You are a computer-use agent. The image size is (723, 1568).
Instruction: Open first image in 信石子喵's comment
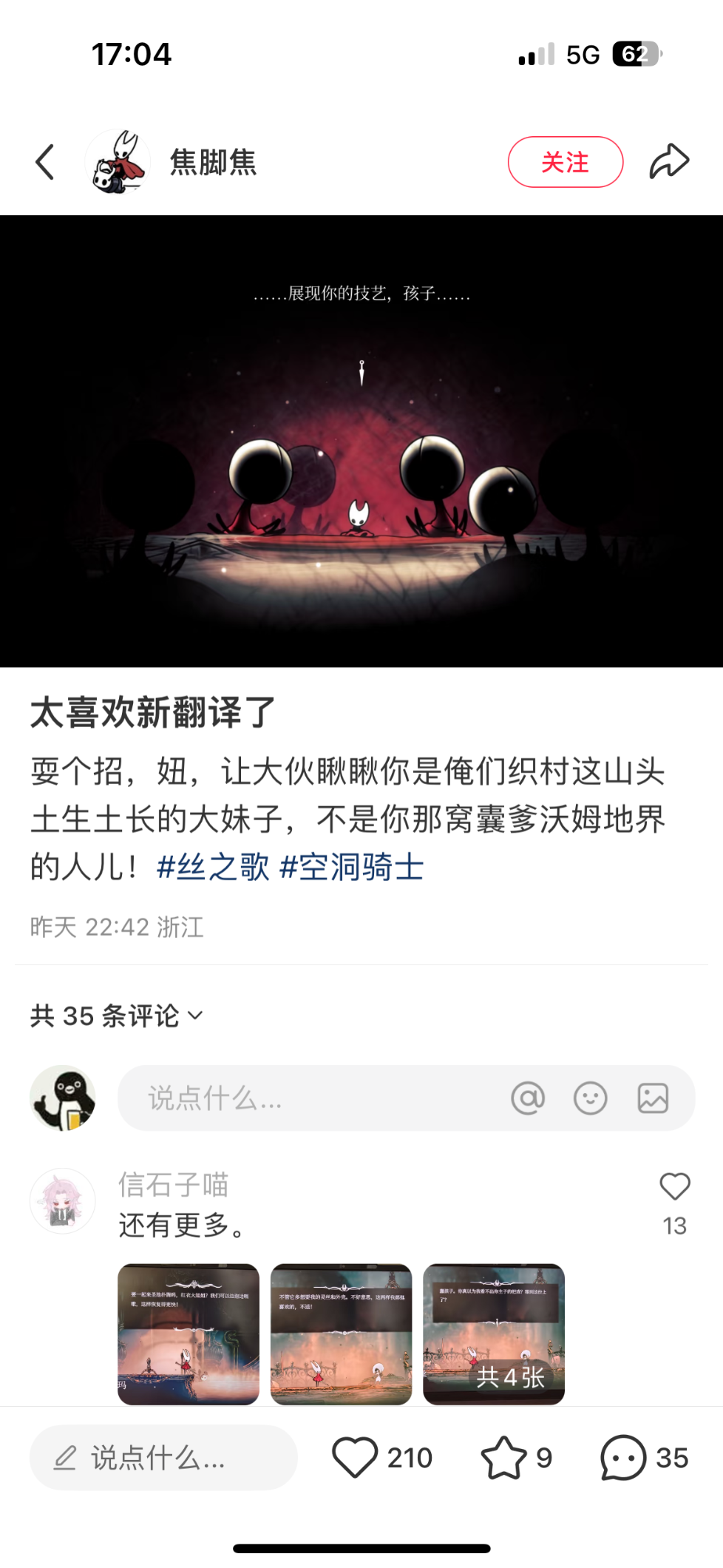coord(189,1334)
